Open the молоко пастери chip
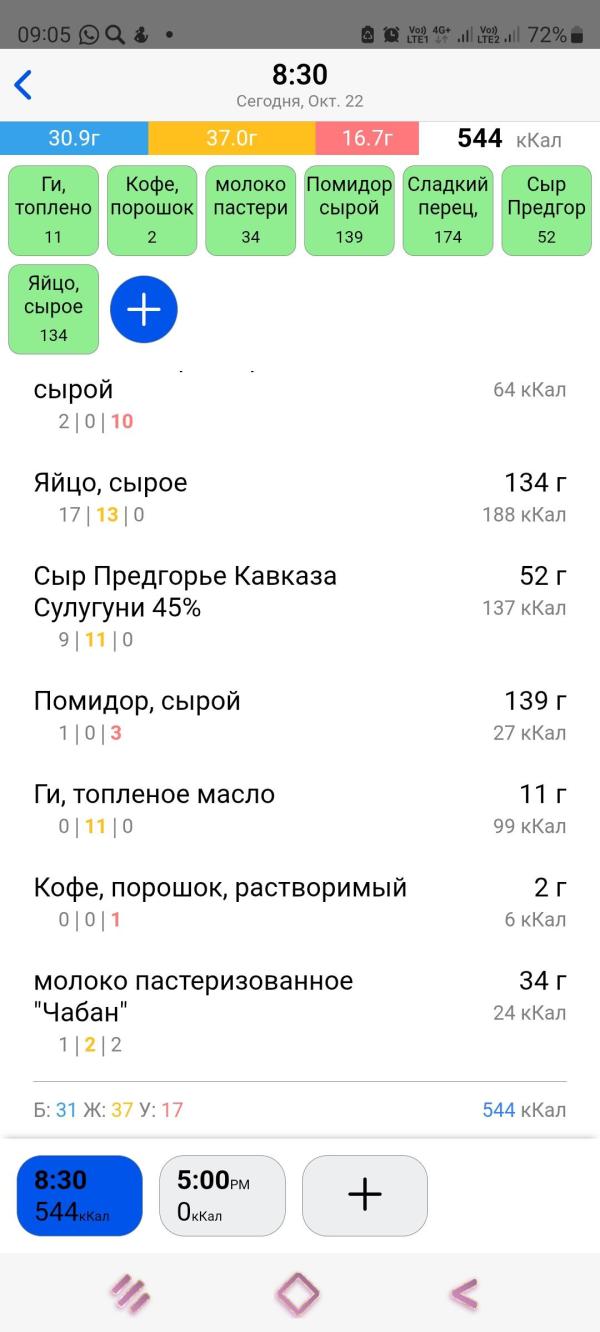 251,210
